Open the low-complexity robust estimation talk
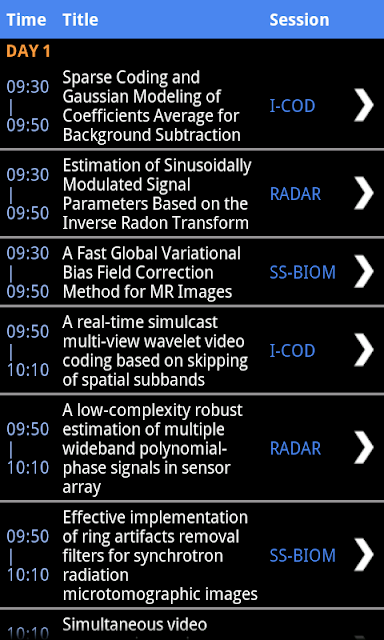Screen dimensions: 384x640 tap(192, 448)
